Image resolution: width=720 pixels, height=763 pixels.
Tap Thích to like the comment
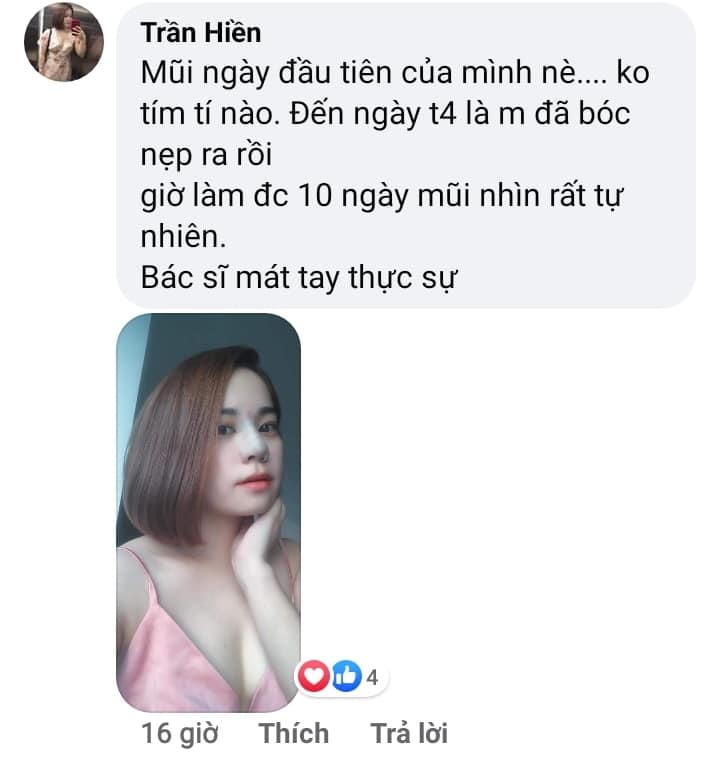pyautogui.click(x=294, y=733)
